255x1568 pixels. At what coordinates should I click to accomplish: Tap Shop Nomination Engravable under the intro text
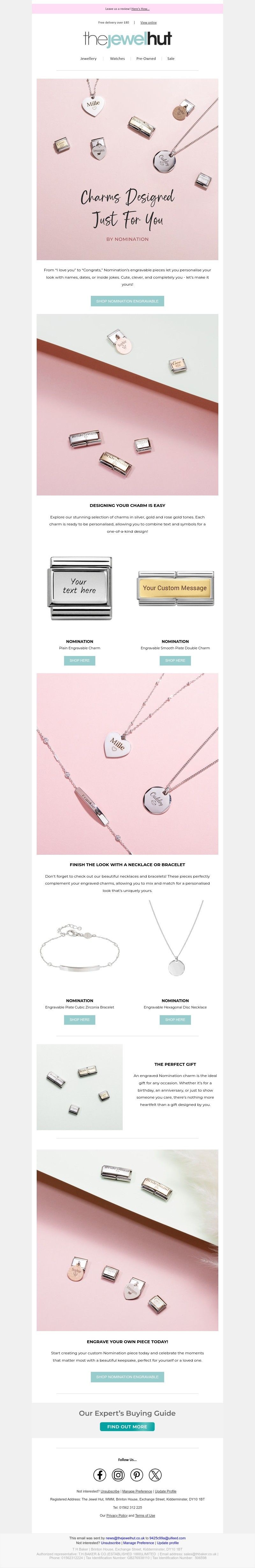click(127, 301)
